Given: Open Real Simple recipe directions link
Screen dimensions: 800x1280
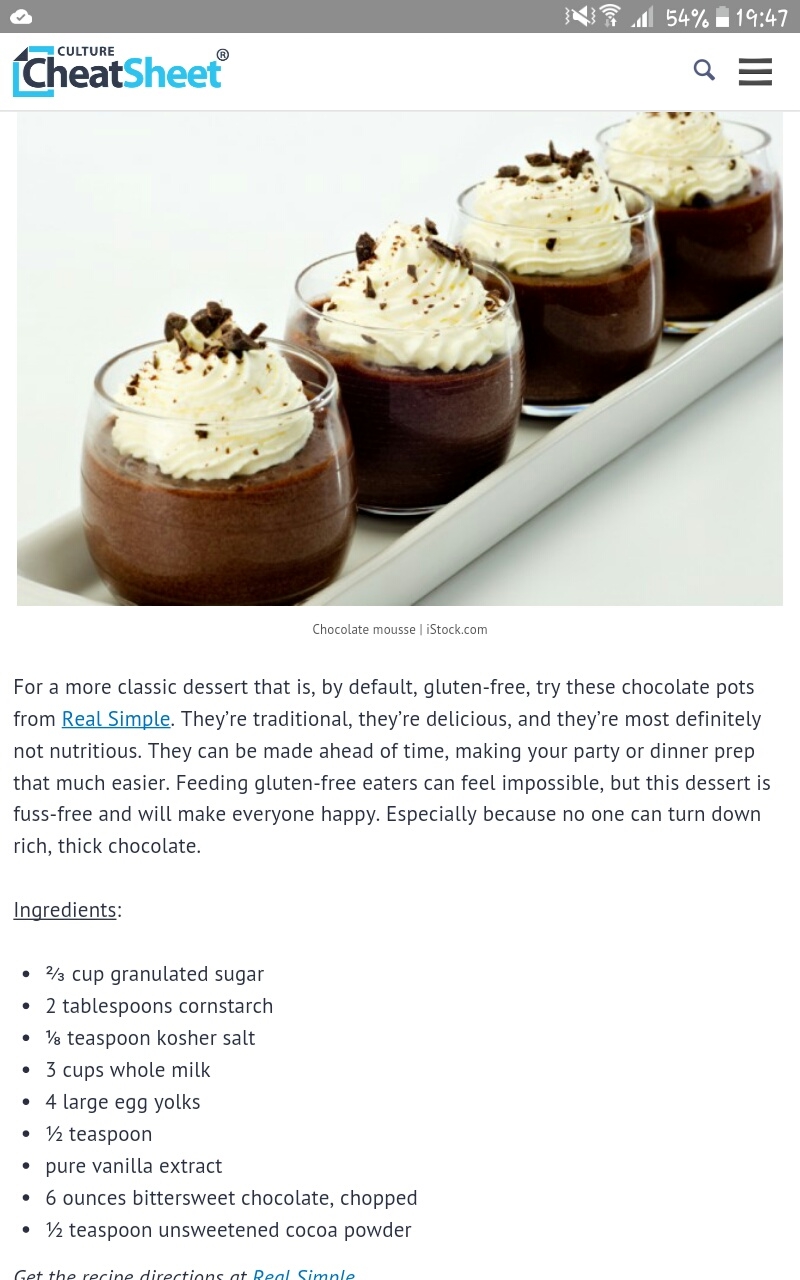Looking at the screenshot, I should pyautogui.click(x=304, y=1273).
